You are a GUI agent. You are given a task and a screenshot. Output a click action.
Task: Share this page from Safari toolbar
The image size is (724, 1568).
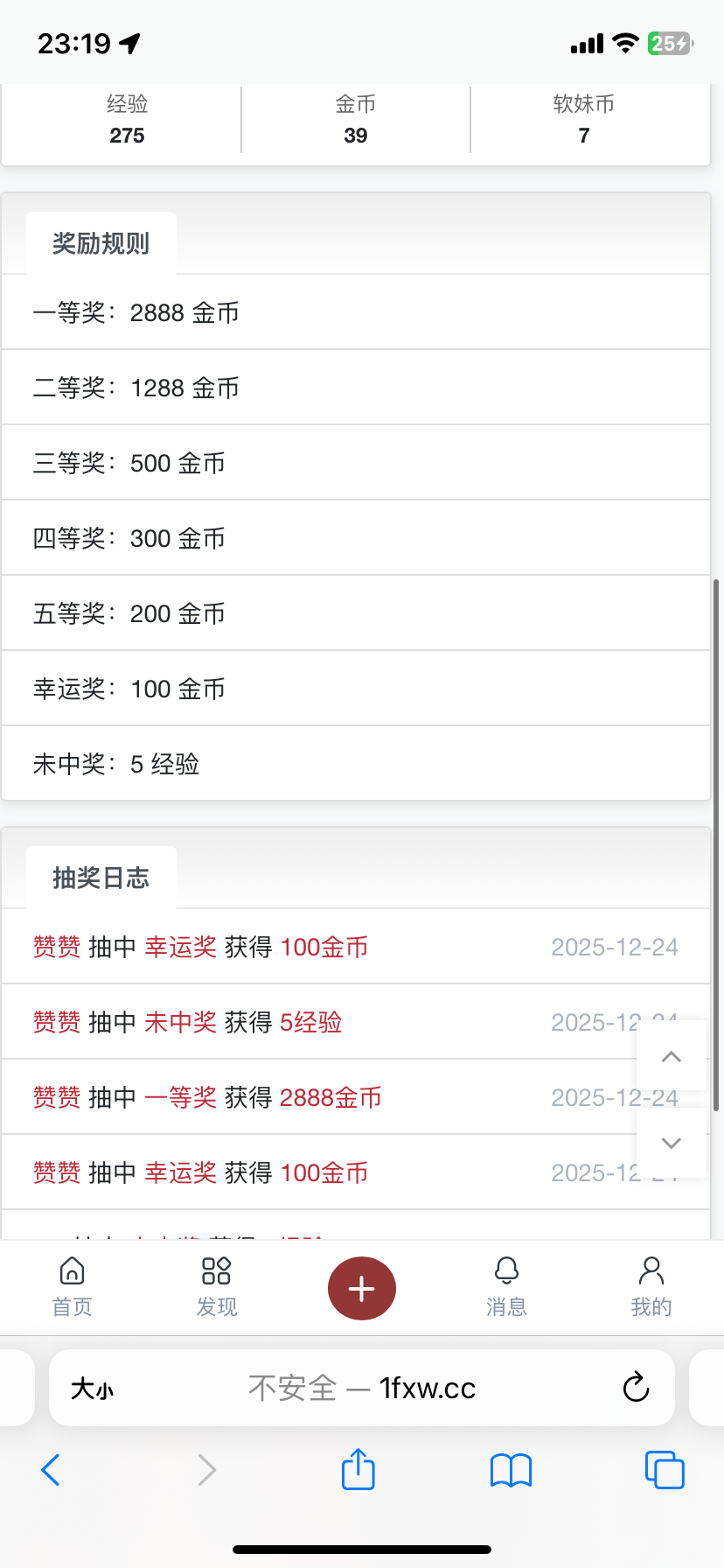click(359, 1469)
